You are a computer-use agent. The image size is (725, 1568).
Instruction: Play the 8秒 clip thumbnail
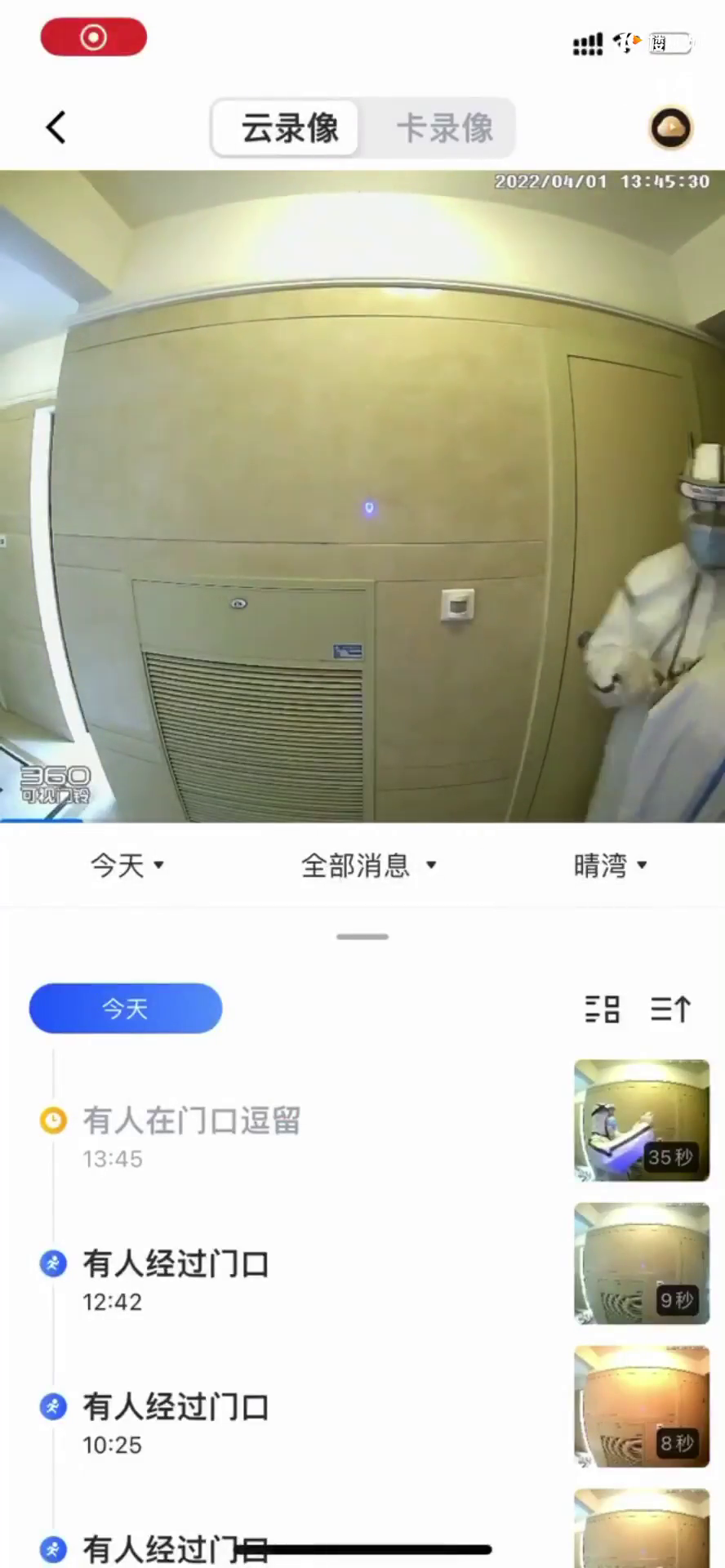tap(642, 1406)
